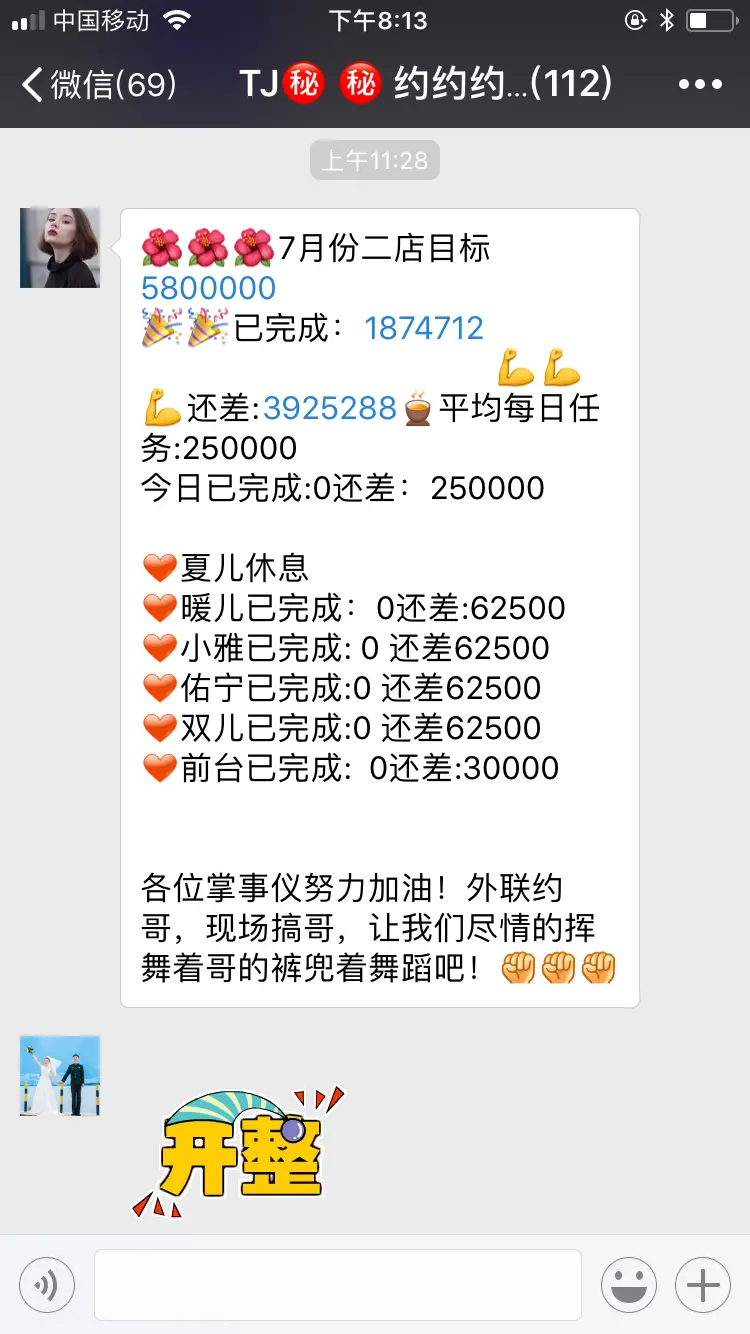Image resolution: width=750 pixels, height=1334 pixels.
Task: Tap the blue number 5800000 link
Action: coord(208,288)
